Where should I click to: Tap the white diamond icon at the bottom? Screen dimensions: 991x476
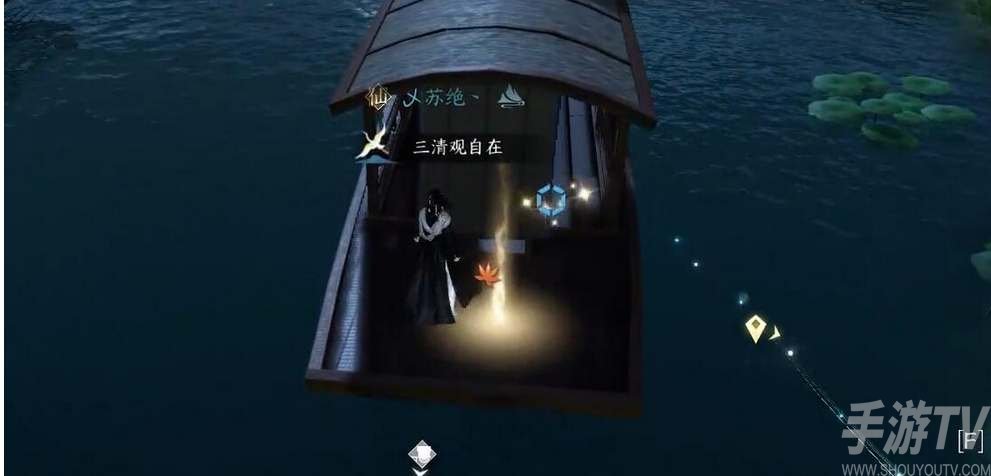(x=421, y=454)
